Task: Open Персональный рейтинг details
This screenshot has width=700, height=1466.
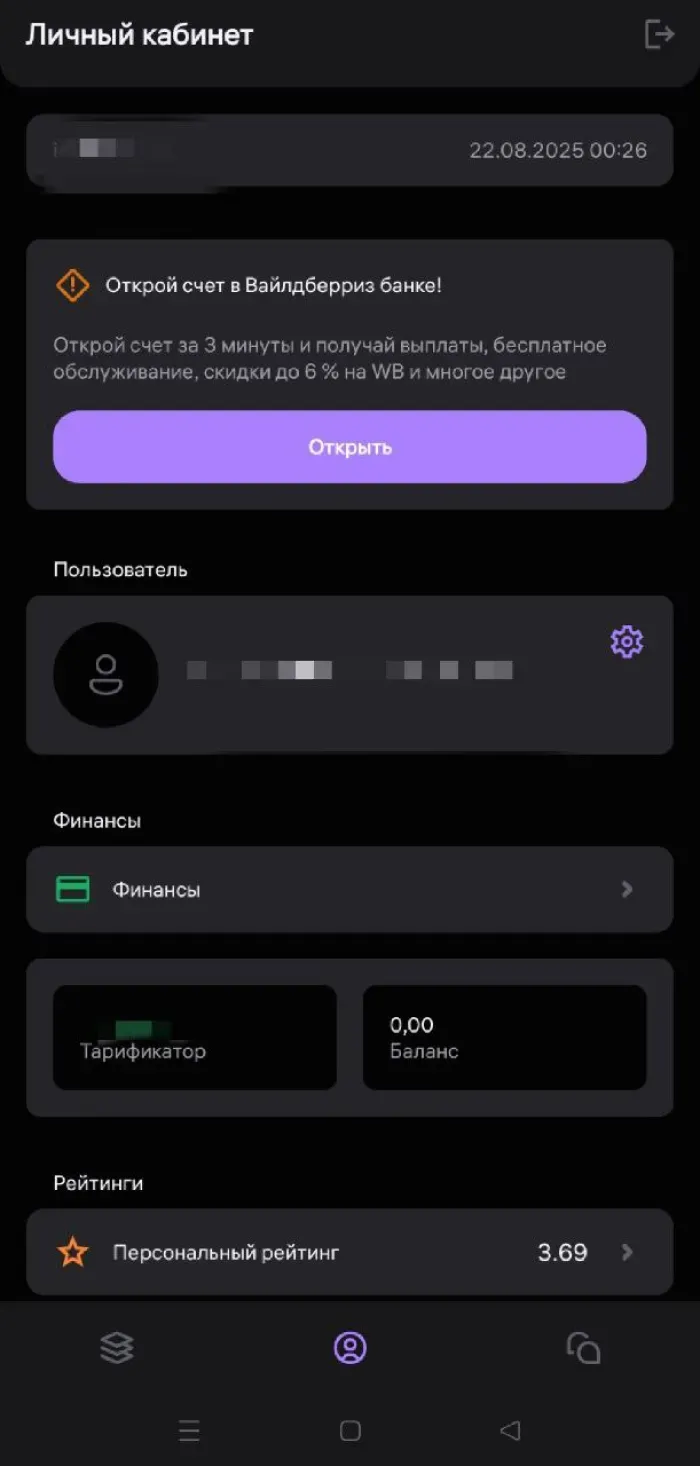Action: pos(350,1252)
